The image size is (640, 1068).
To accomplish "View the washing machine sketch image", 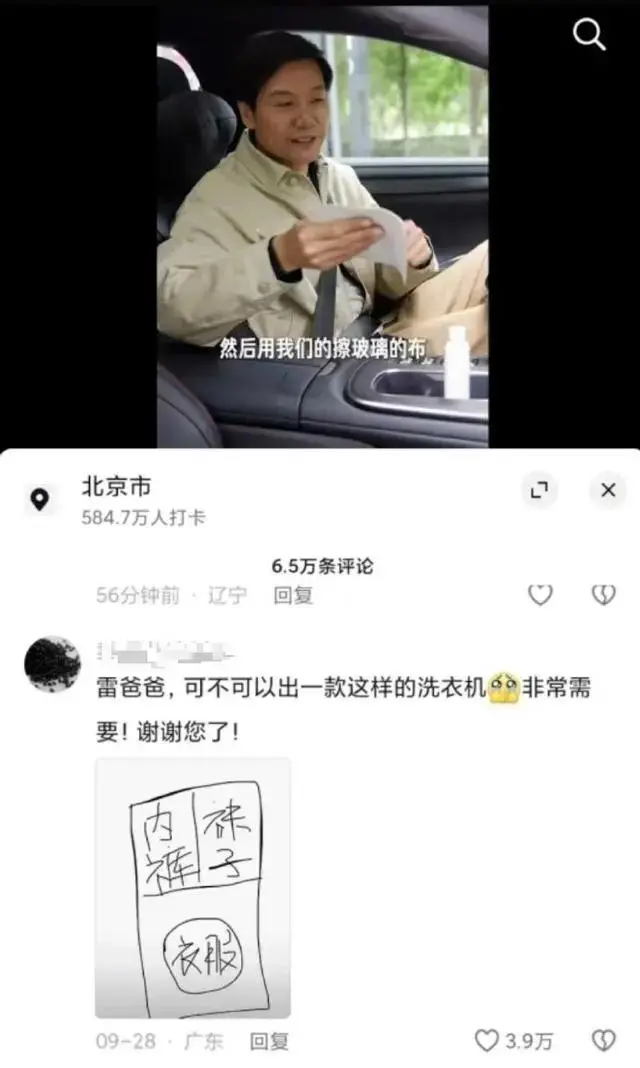I will 193,887.
